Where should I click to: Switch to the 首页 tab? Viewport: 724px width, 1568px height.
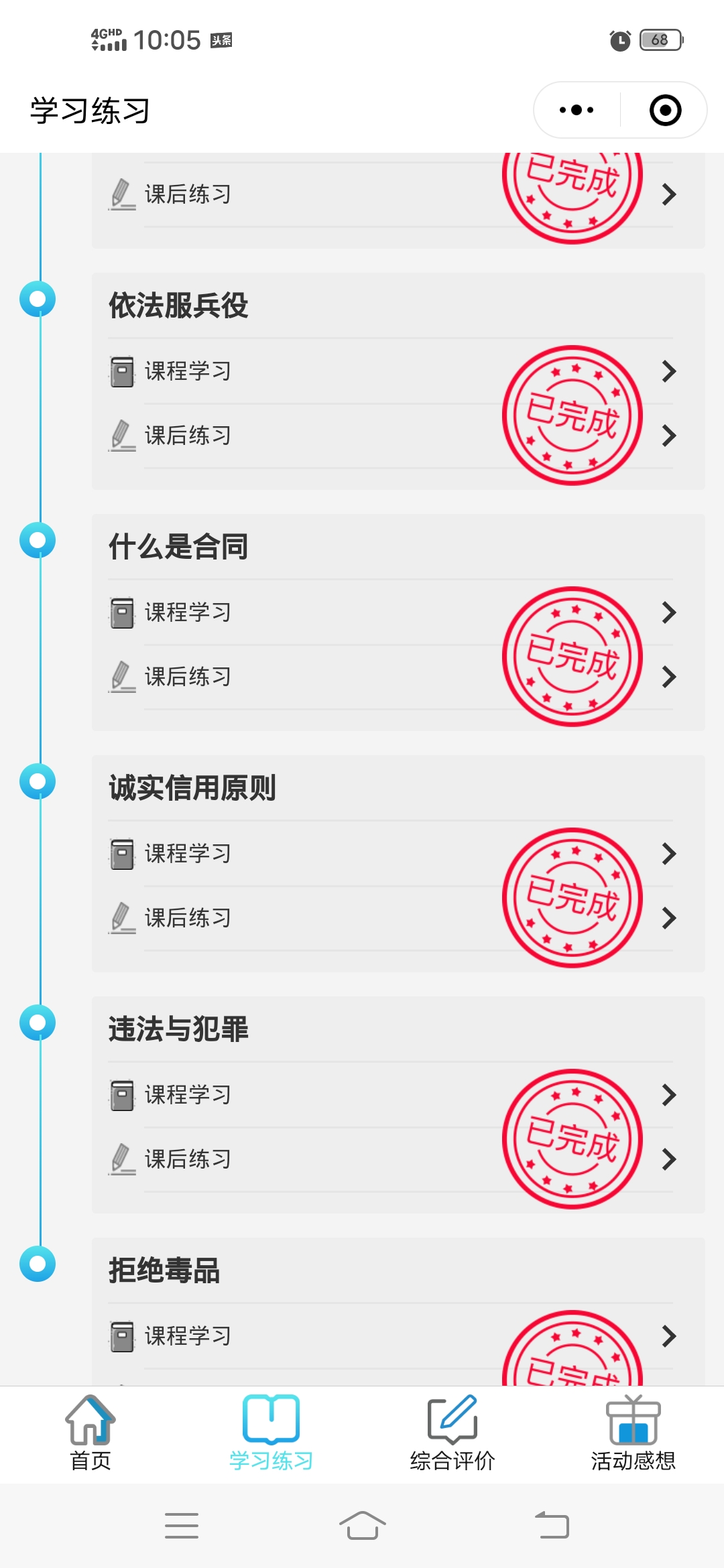90,1434
